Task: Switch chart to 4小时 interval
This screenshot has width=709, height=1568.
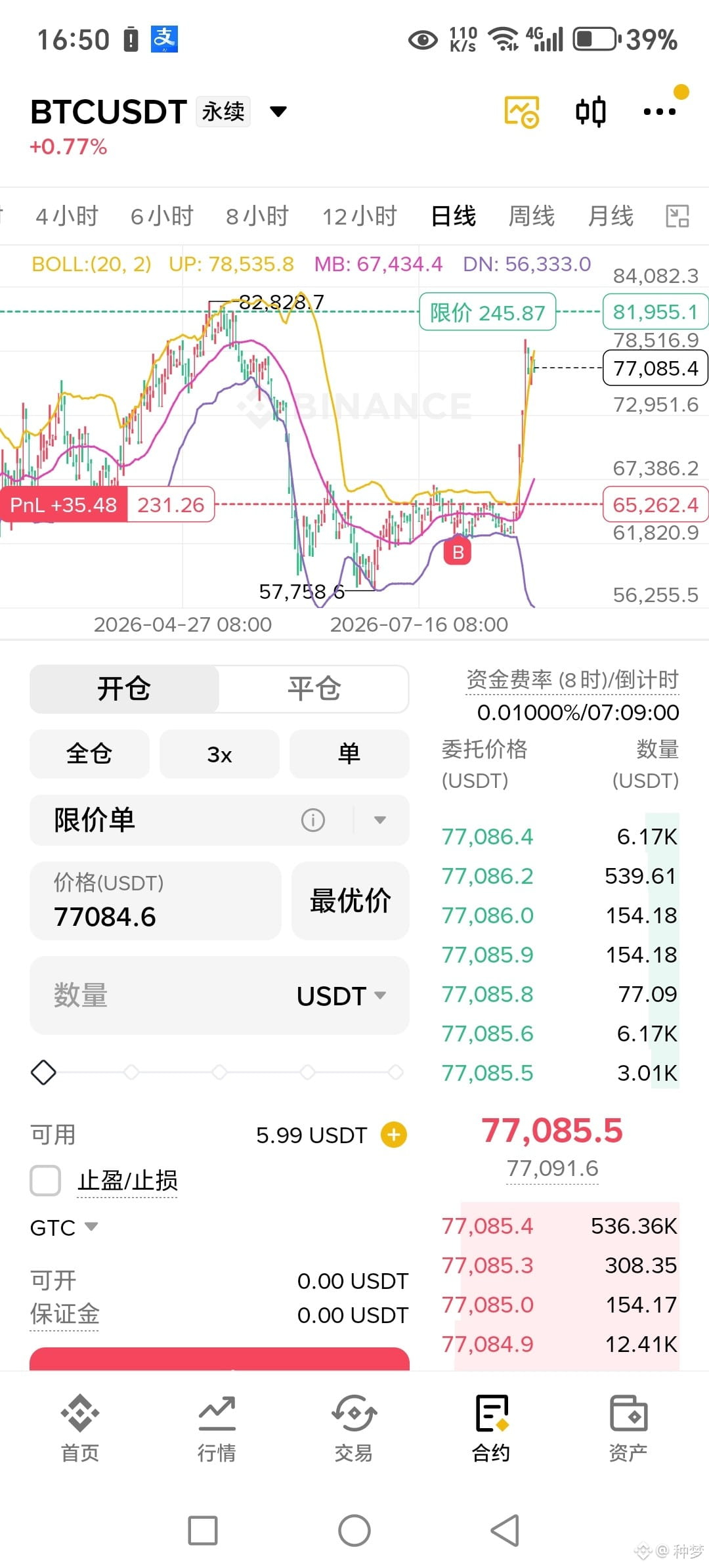Action: click(x=67, y=216)
